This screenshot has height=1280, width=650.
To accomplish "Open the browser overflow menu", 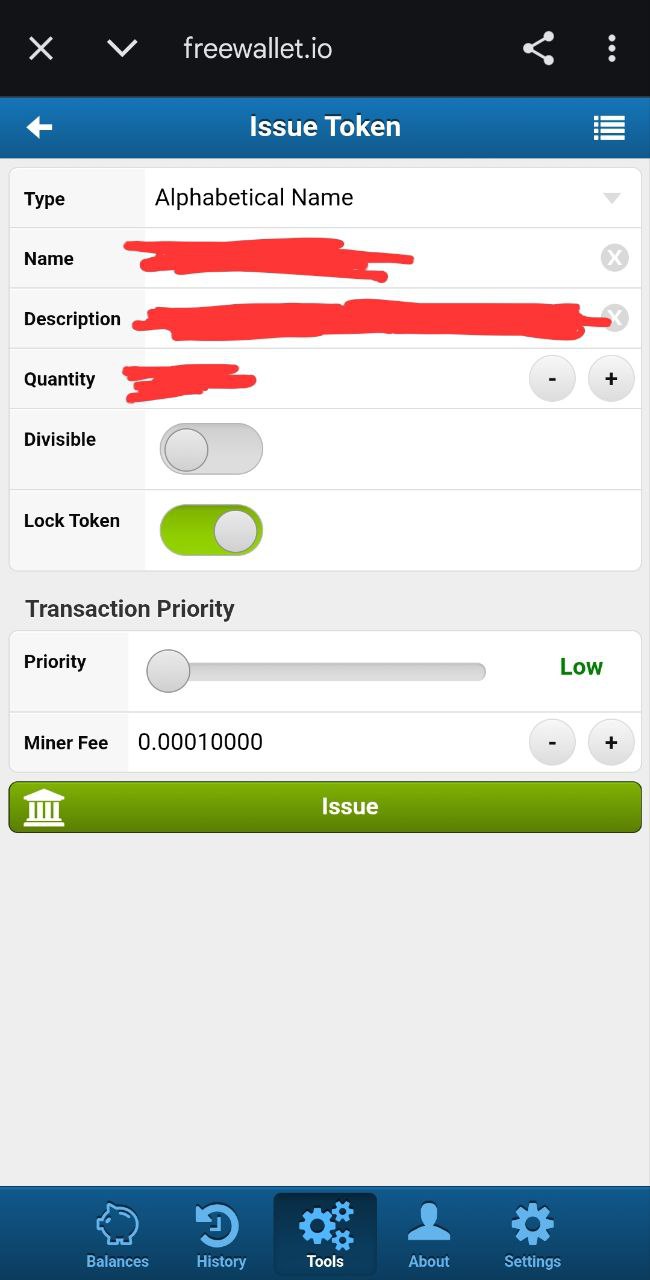I will [611, 48].
